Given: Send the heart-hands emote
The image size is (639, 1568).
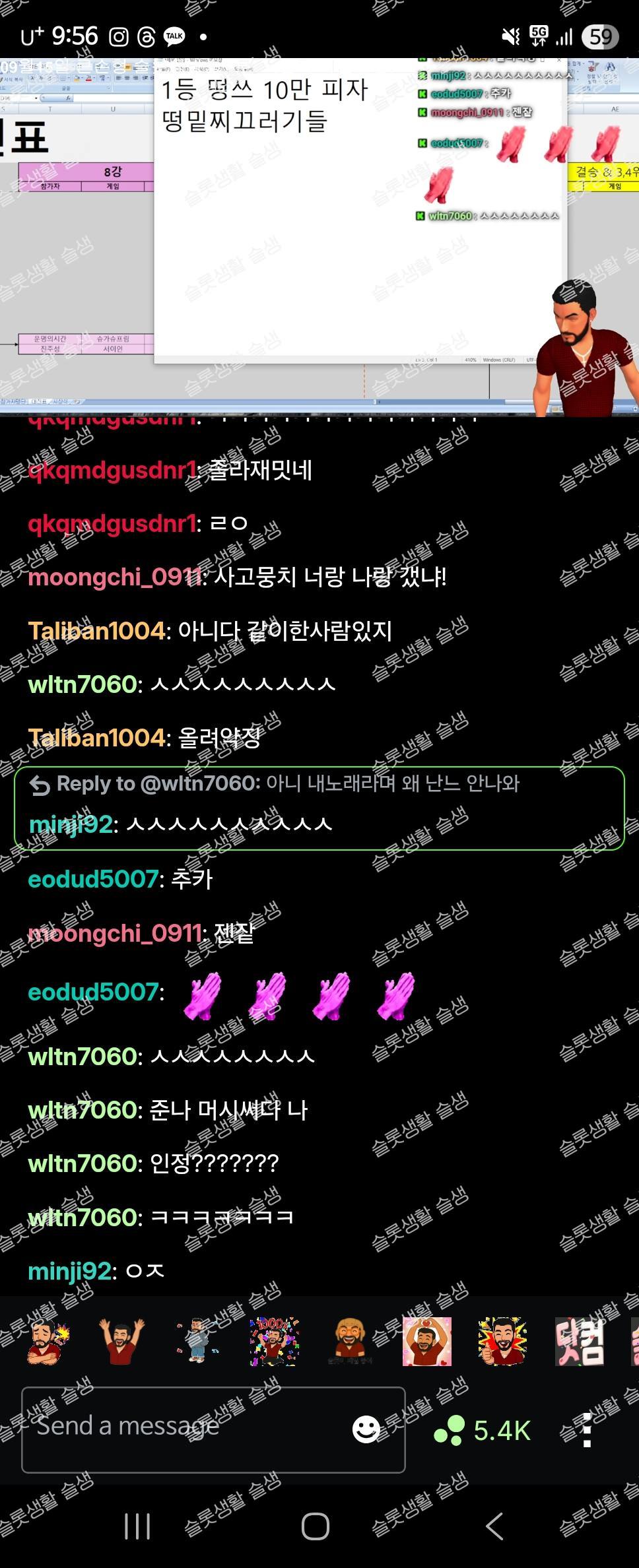Looking at the screenshot, I should pyautogui.click(x=426, y=1341).
